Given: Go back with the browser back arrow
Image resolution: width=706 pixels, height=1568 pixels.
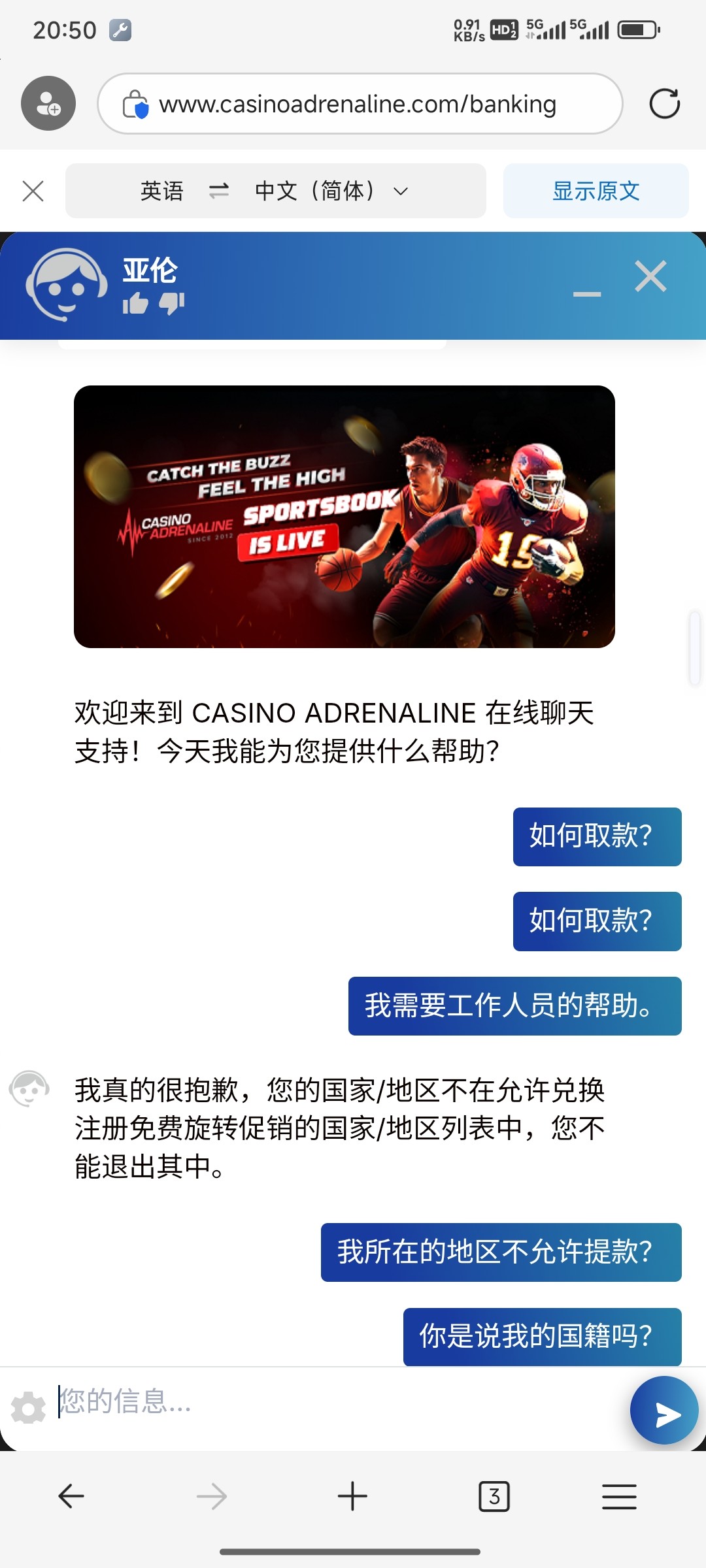Looking at the screenshot, I should 71,1495.
